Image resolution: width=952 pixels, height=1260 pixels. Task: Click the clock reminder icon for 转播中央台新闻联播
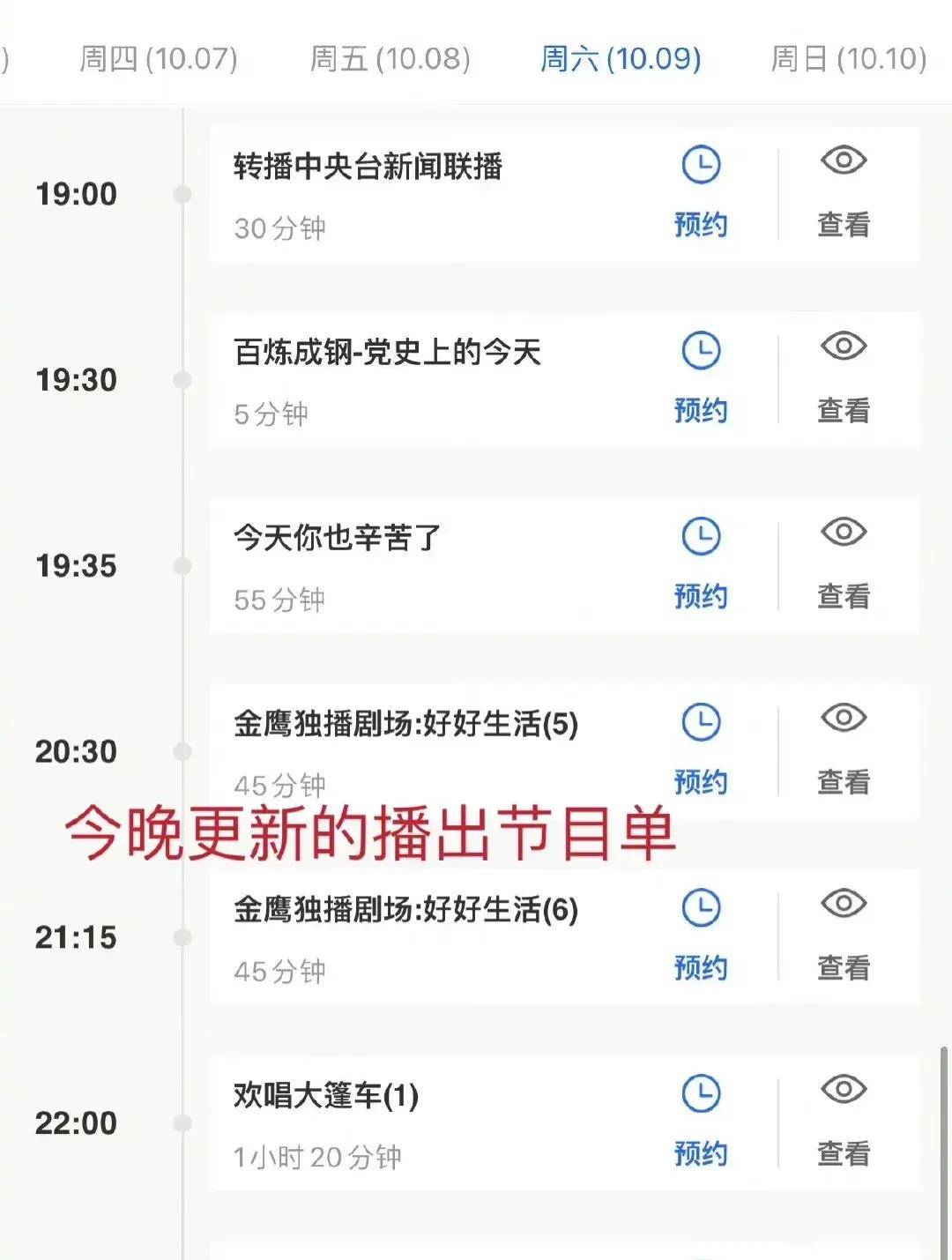click(x=701, y=162)
